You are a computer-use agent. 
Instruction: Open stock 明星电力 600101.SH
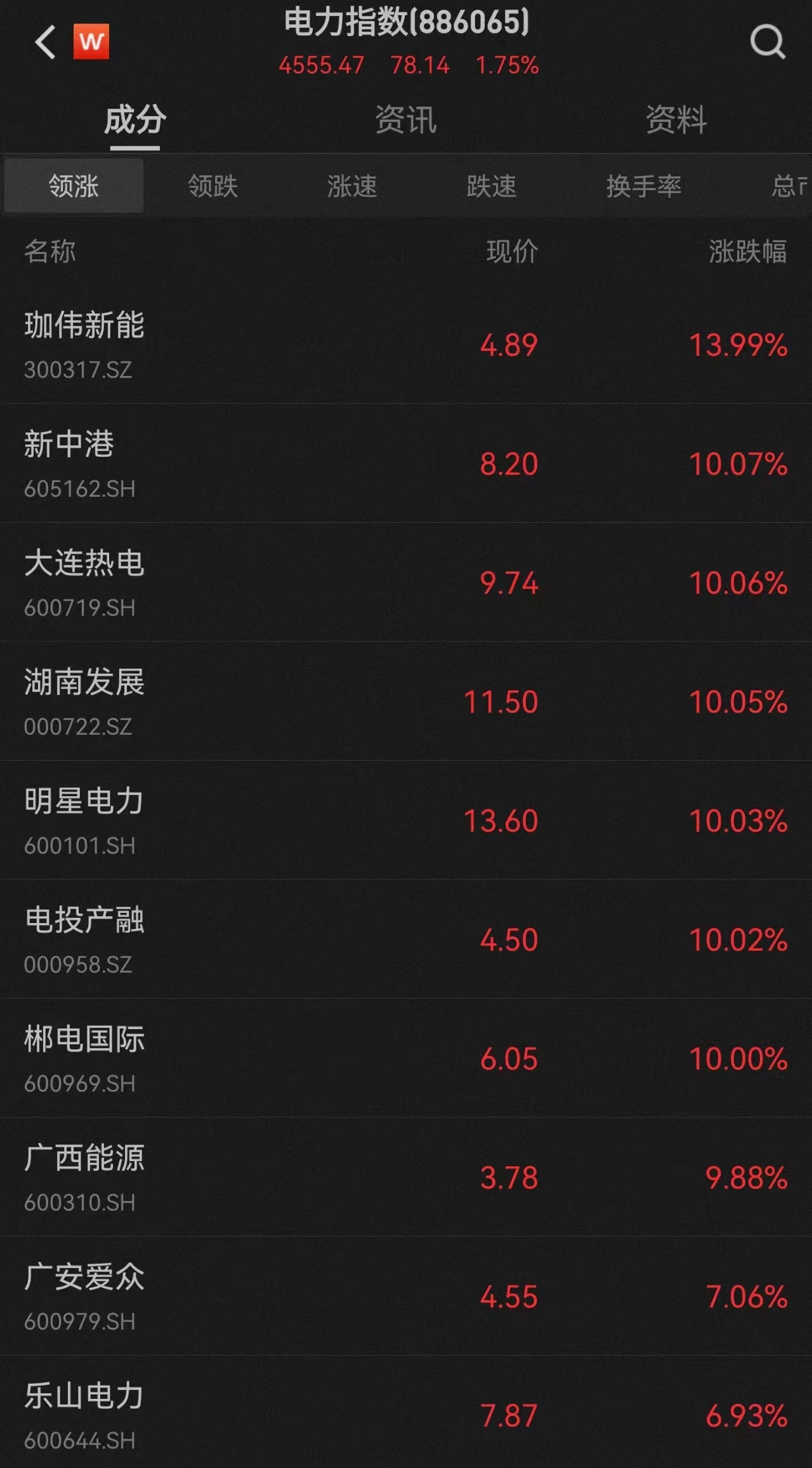tap(406, 820)
